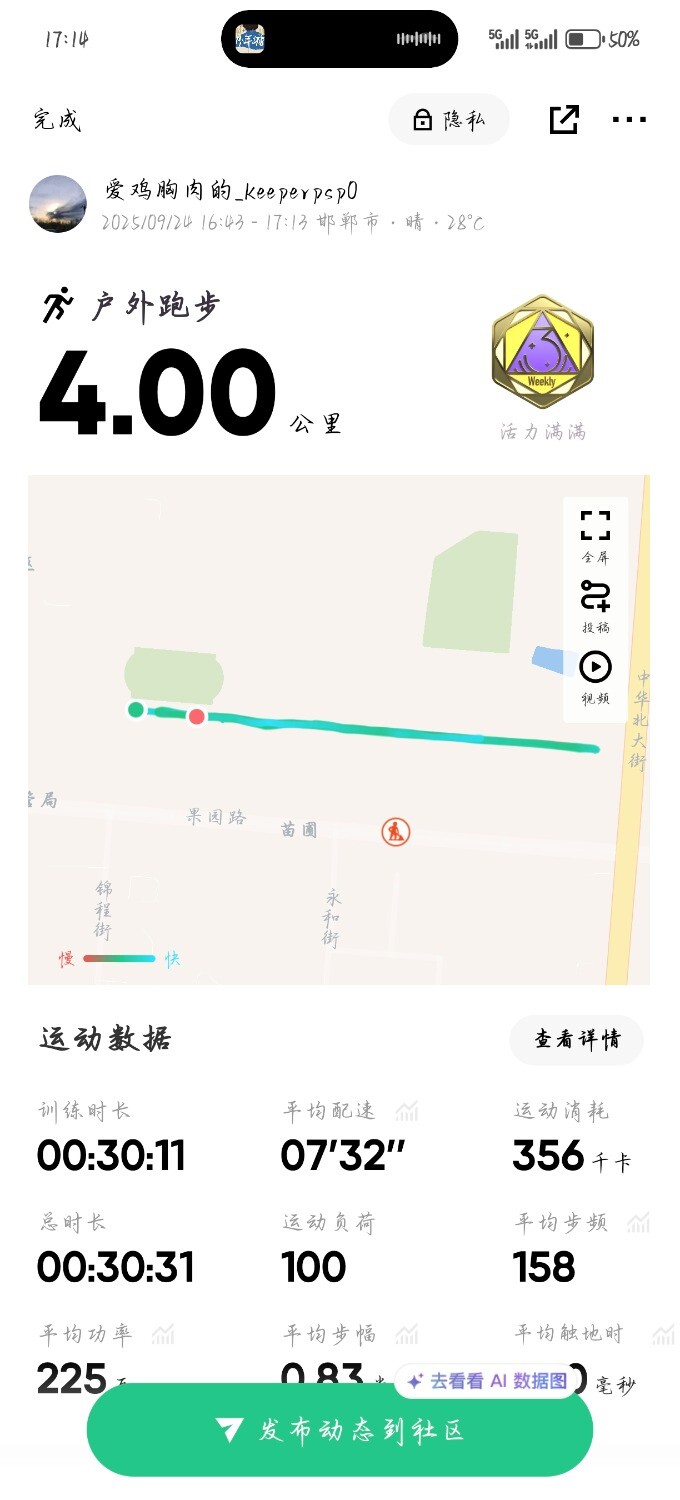Open 去看看 AI 数据图

point(488,1381)
